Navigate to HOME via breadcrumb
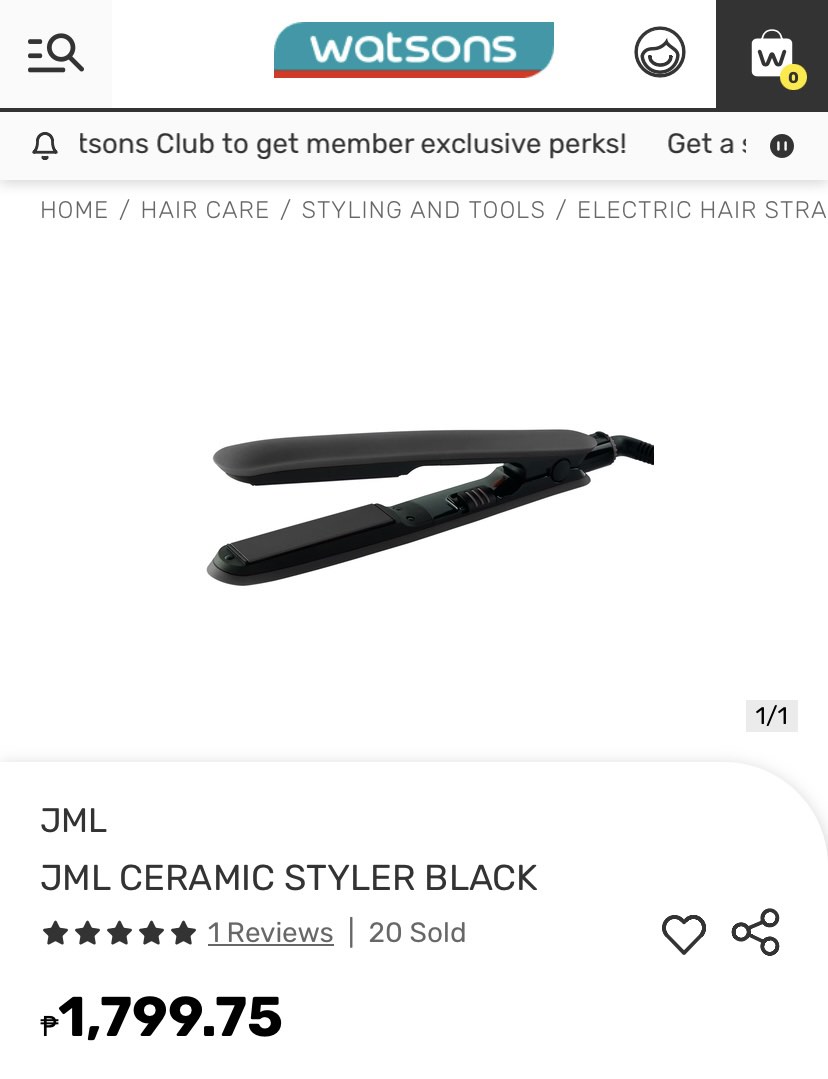This screenshot has height=1079, width=828. point(74,210)
